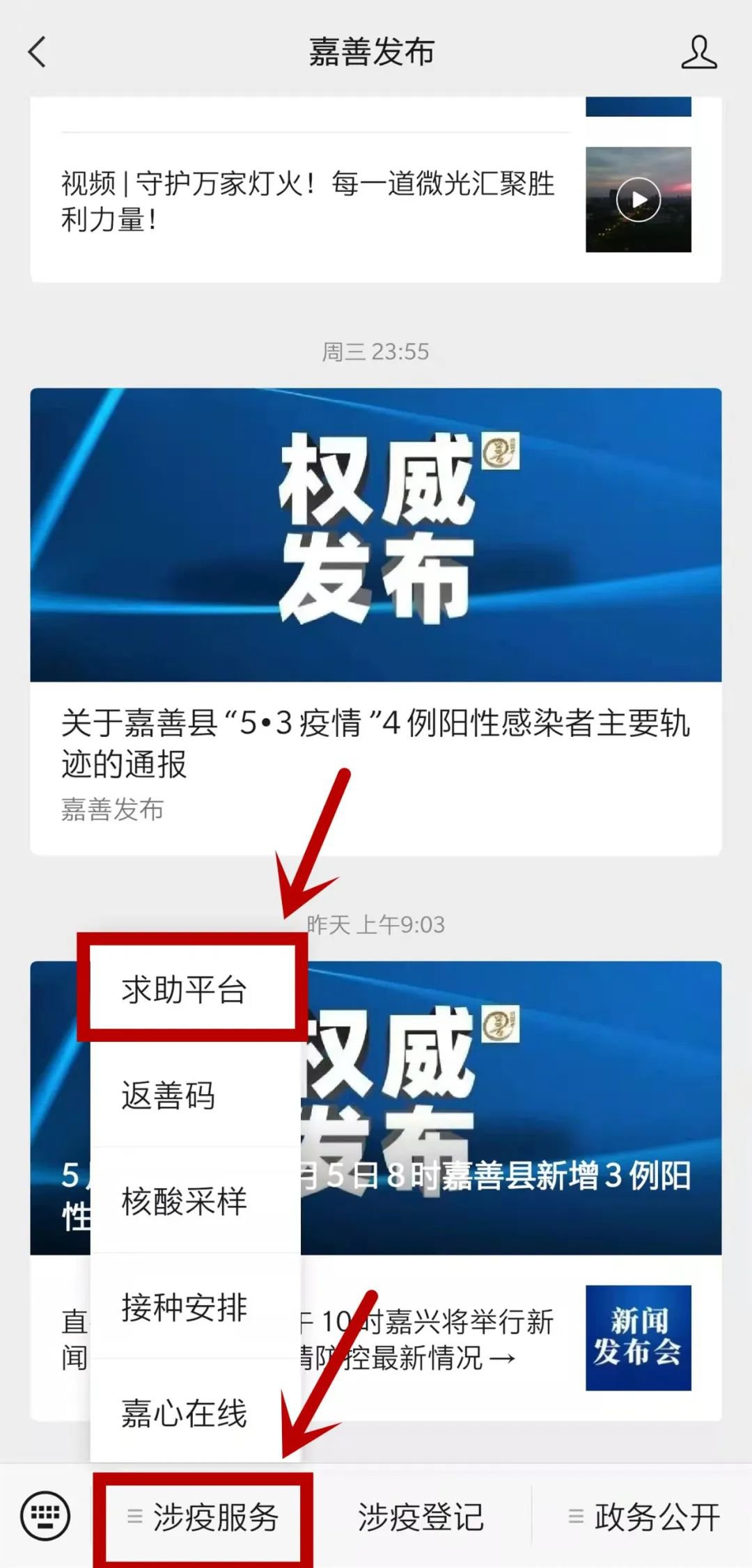
Task: Open 核酸采样 menu item
Action: [x=185, y=1201]
